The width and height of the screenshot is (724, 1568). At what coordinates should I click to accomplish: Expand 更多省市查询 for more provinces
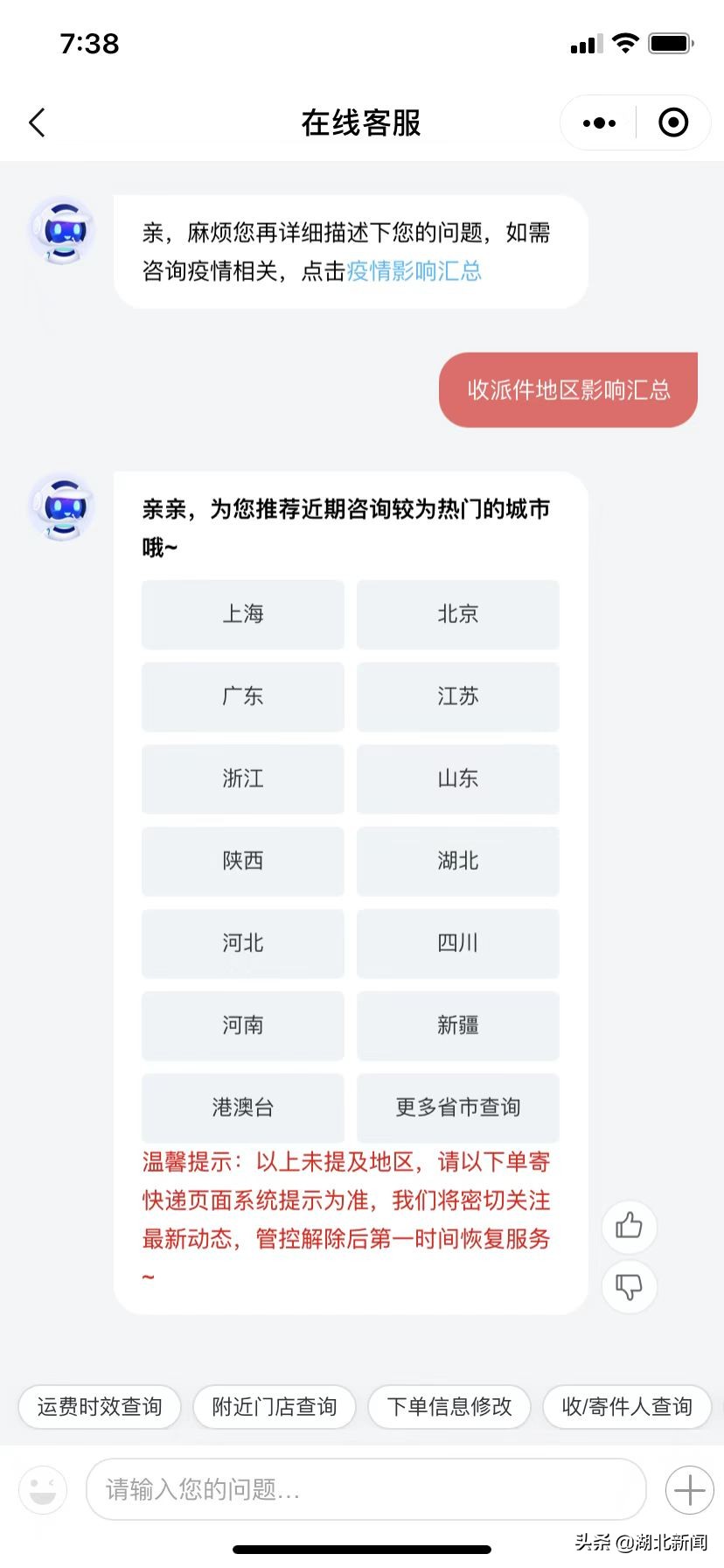tap(457, 1107)
